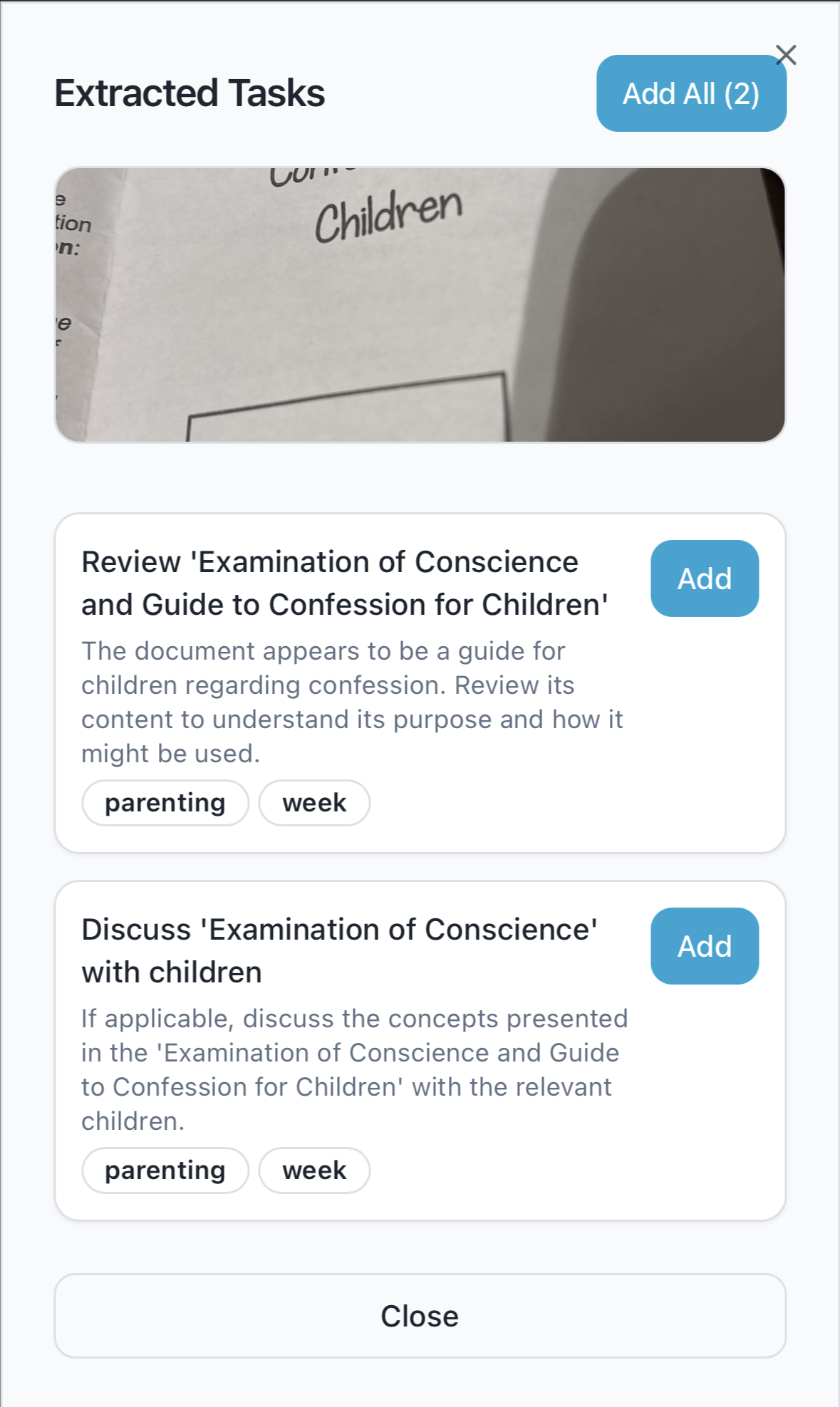The width and height of the screenshot is (840, 1407).
Task: Add the Review 'Examination of Conscience' task
Action: 704,578
